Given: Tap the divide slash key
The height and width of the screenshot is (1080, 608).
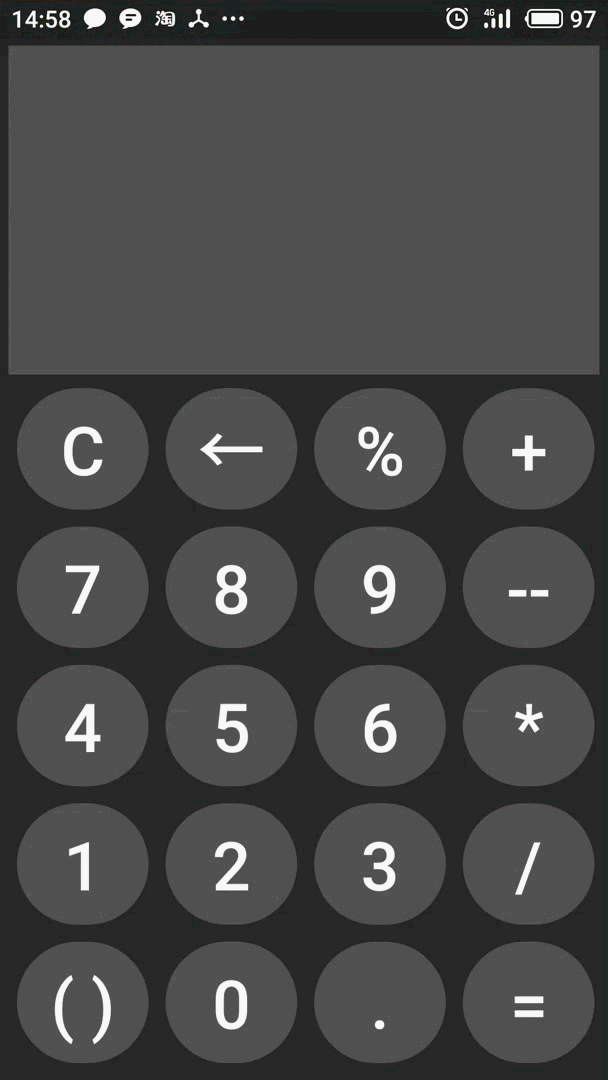Looking at the screenshot, I should coord(528,865).
